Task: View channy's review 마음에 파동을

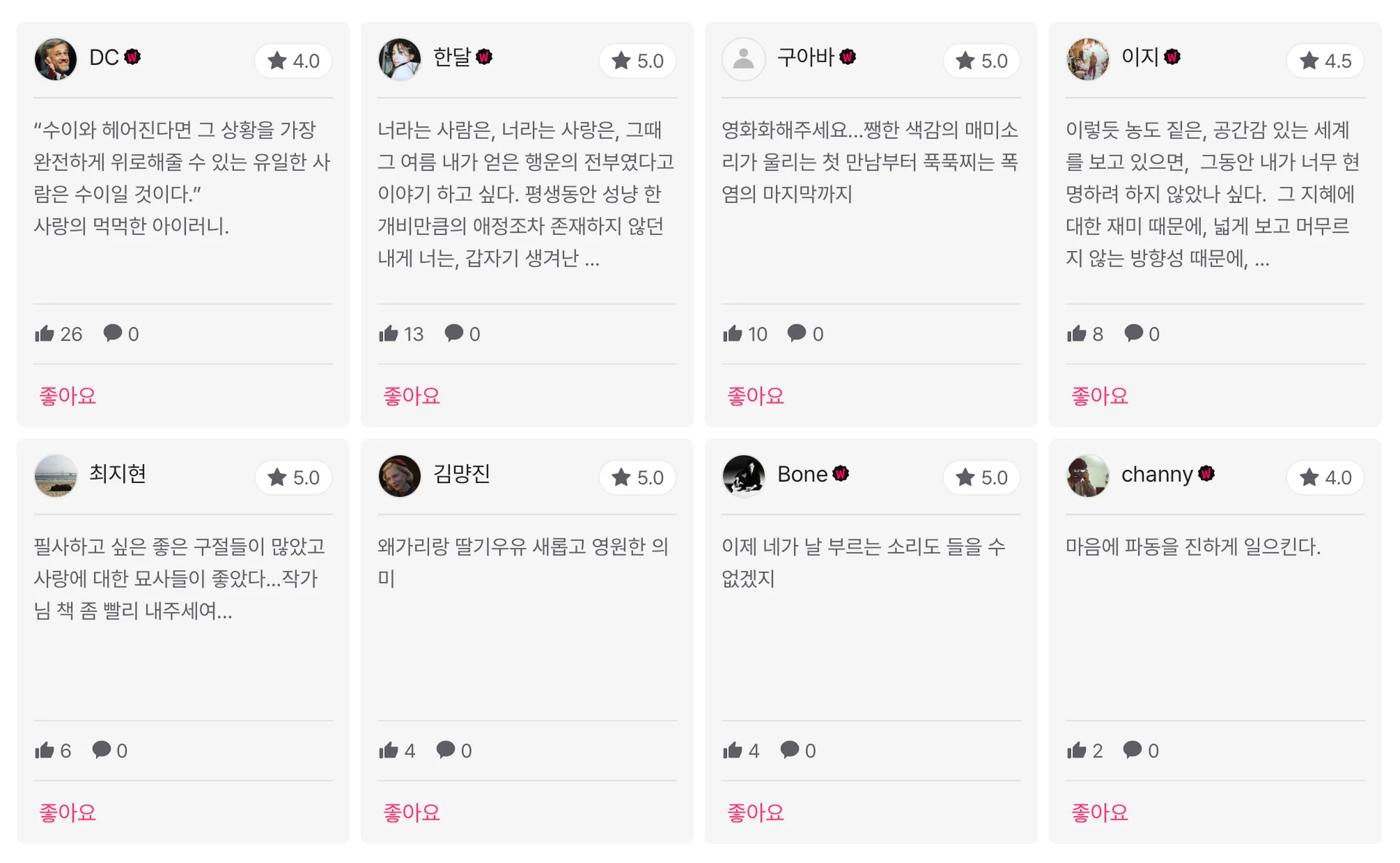Action: 1193,546
